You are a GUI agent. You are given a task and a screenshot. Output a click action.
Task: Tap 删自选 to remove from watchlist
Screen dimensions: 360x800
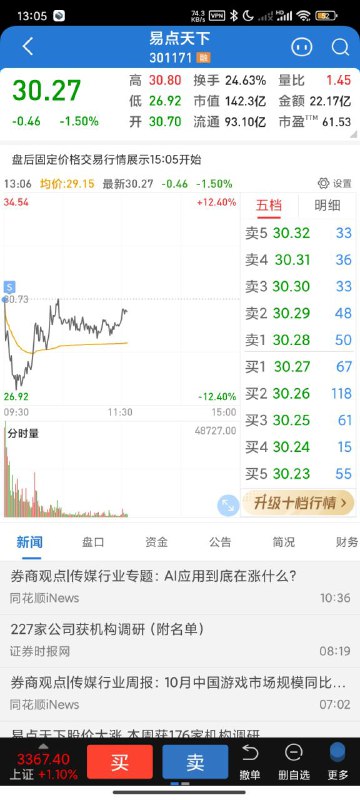294,762
